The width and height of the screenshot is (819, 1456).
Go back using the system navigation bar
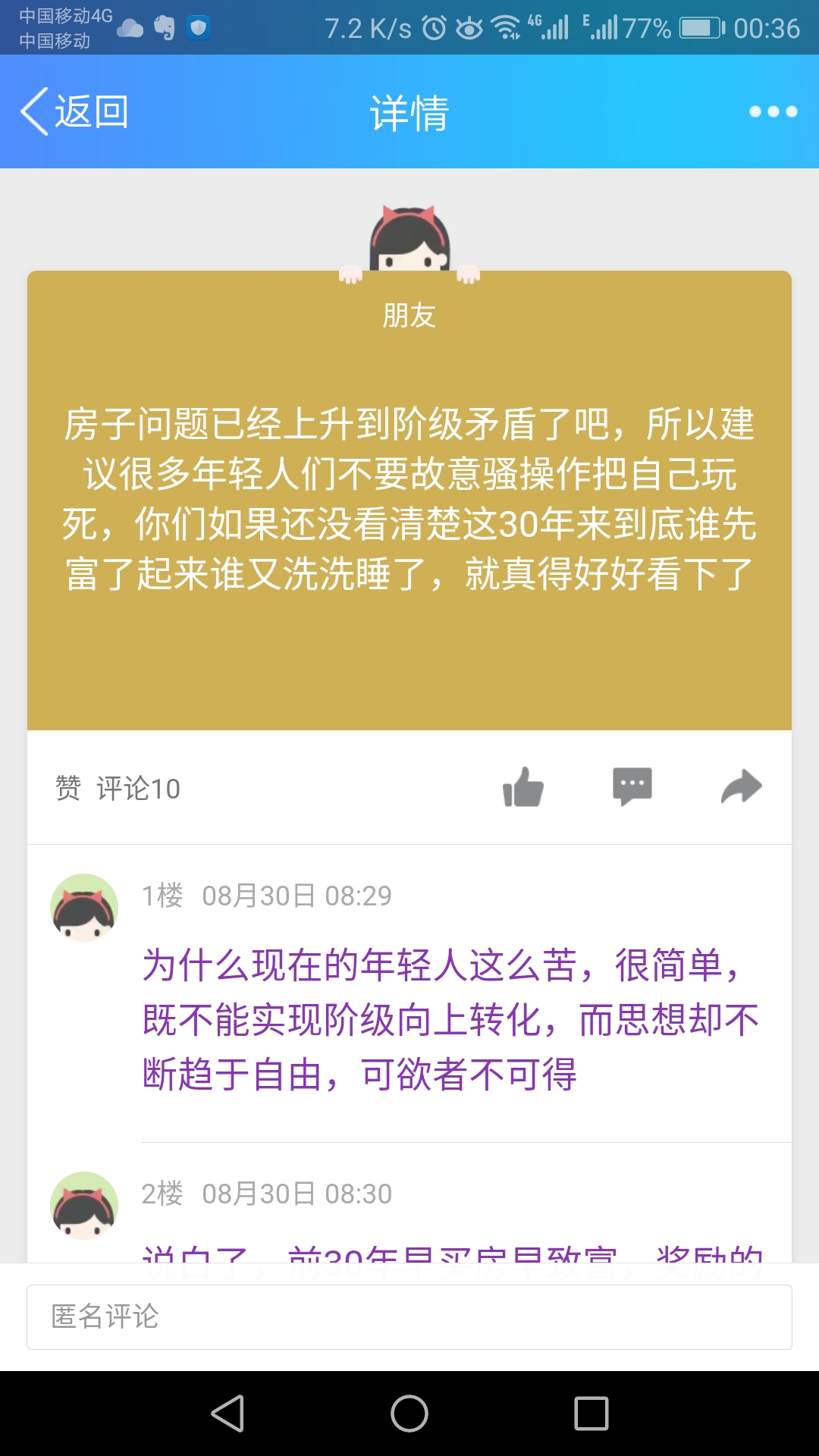click(227, 1414)
